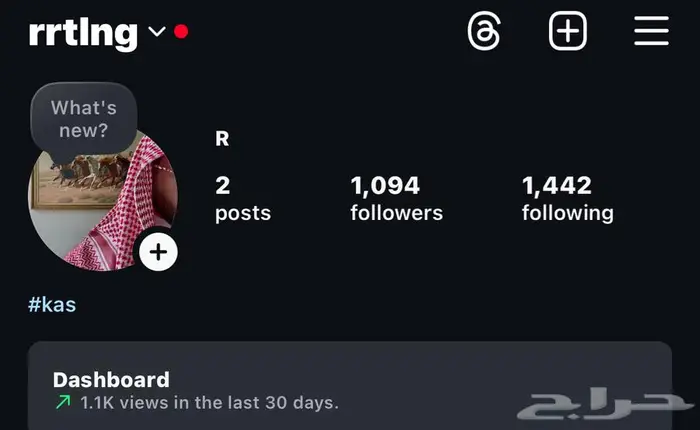This screenshot has width=700, height=430.
Task: Open the hamburger menu
Action: (651, 31)
